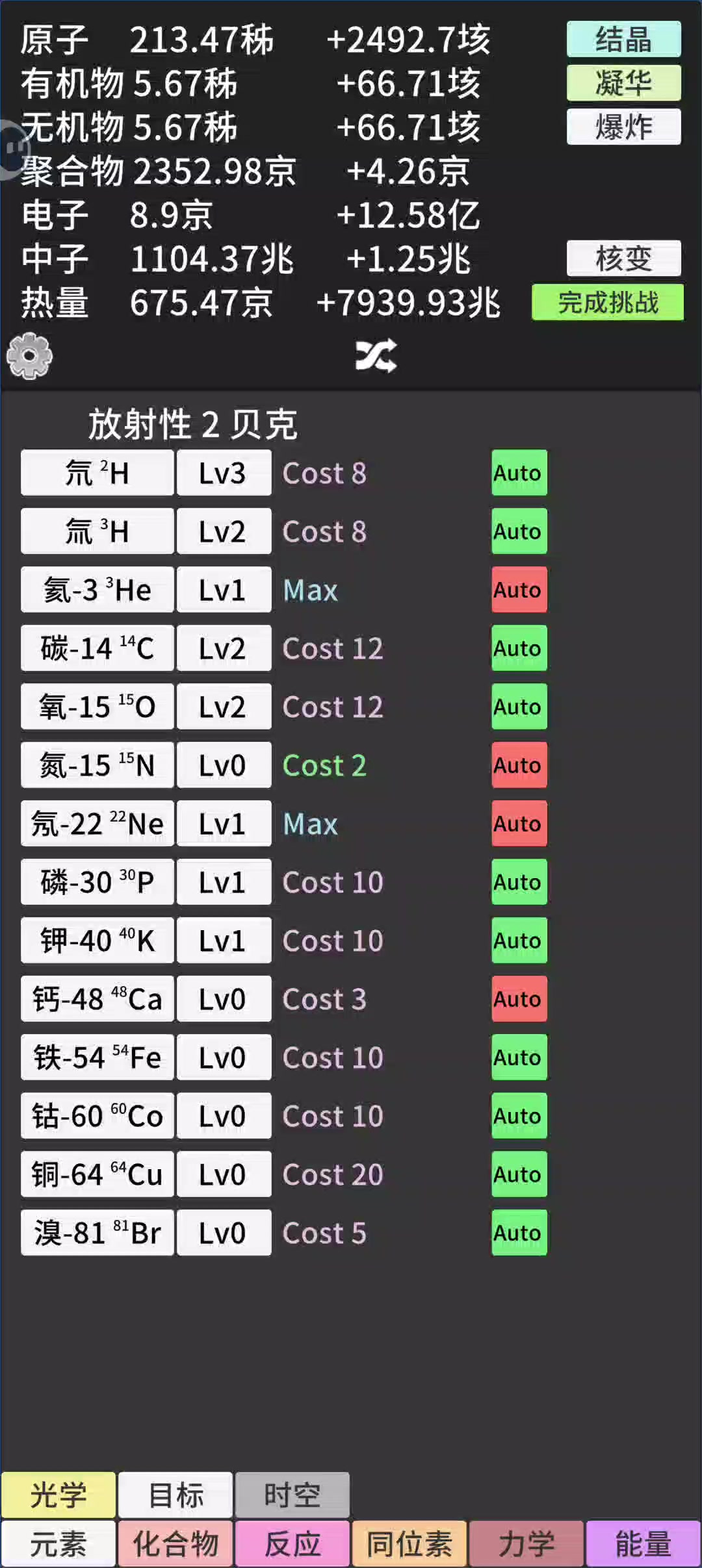The image size is (702, 1568).
Task: Open the 目标 tab
Action: coord(175,1495)
